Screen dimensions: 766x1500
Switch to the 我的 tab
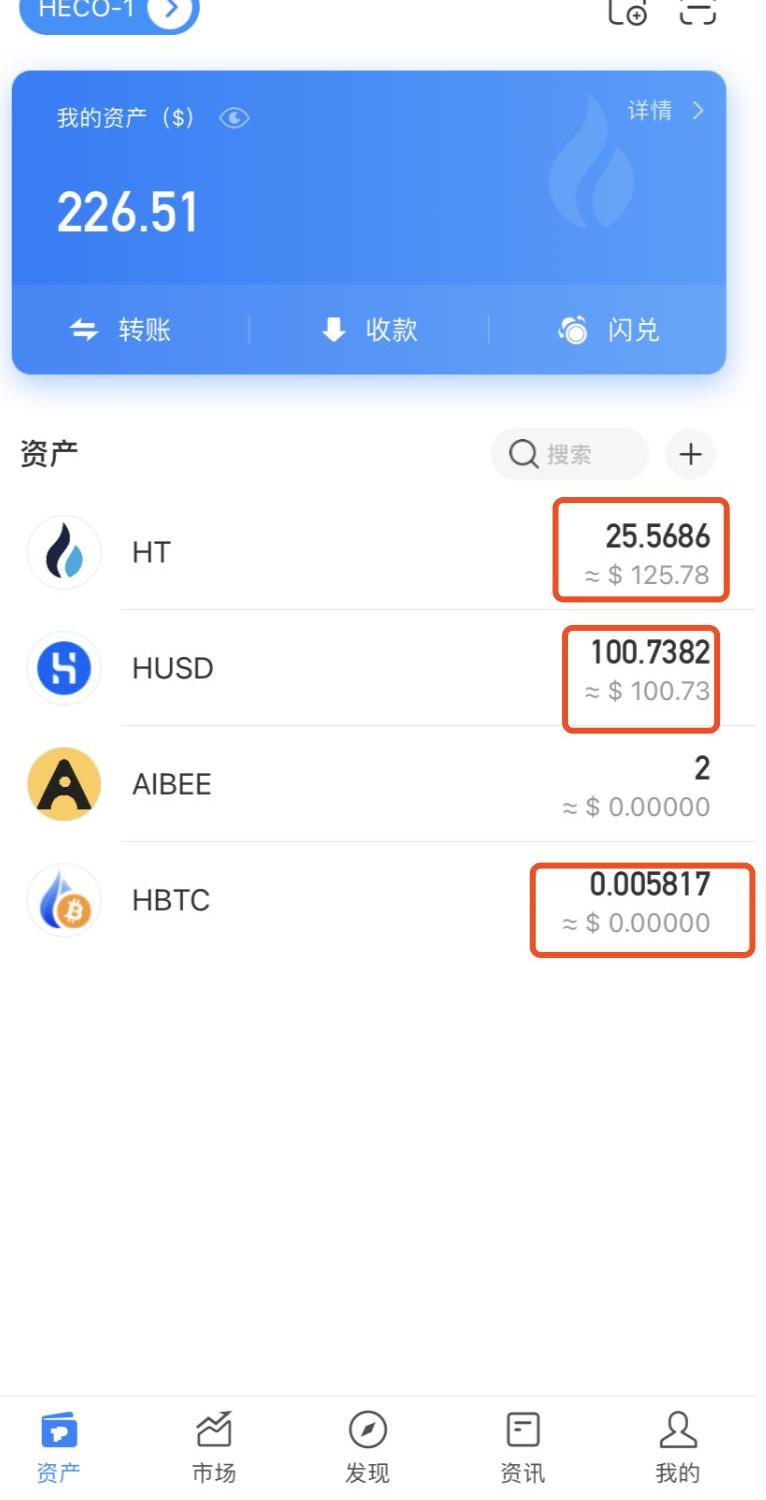(x=678, y=1447)
